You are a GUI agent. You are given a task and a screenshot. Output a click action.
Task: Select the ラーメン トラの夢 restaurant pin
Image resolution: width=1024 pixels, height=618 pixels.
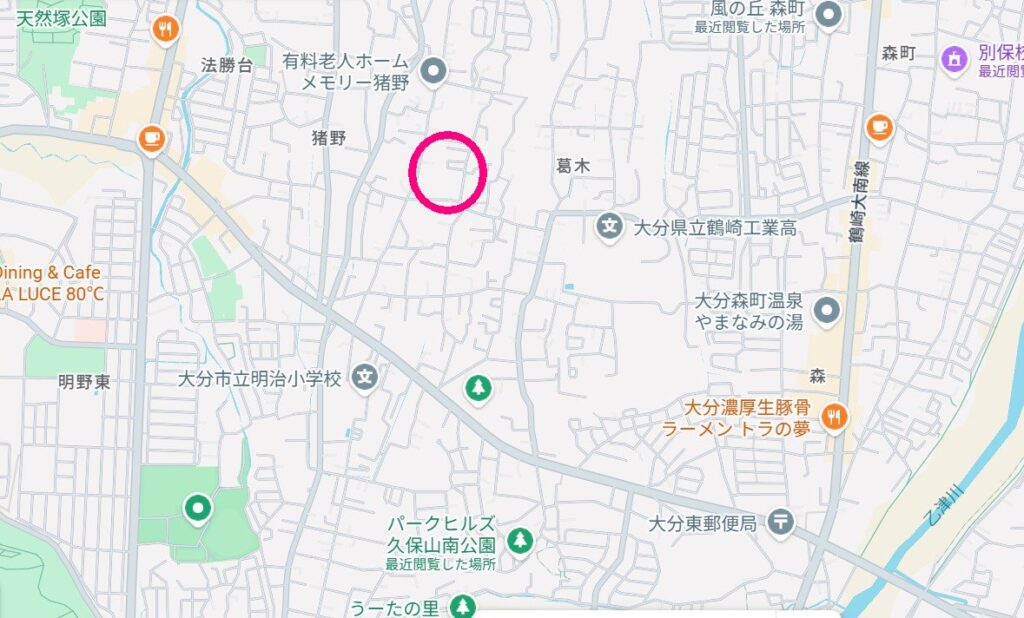tap(834, 417)
